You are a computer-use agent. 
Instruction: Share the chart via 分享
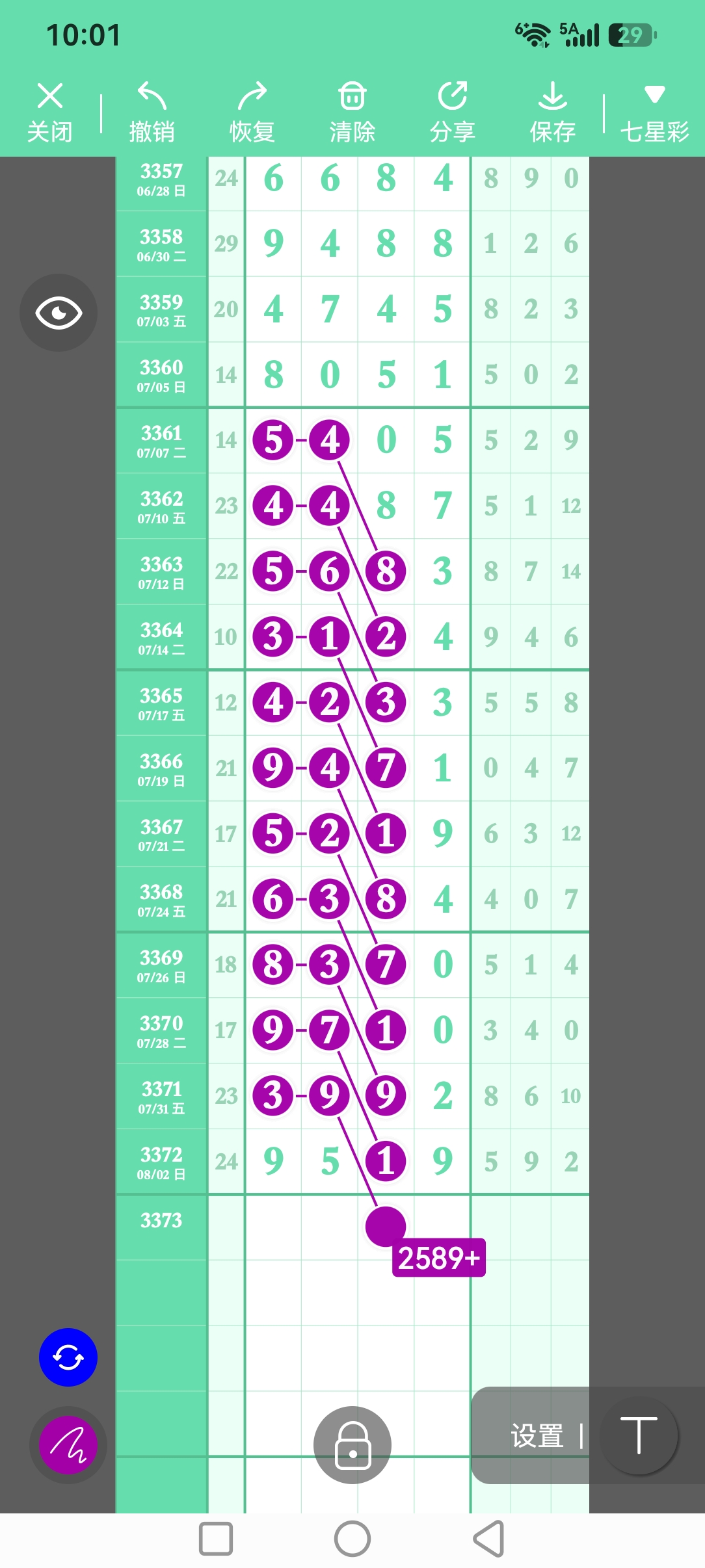(453, 112)
